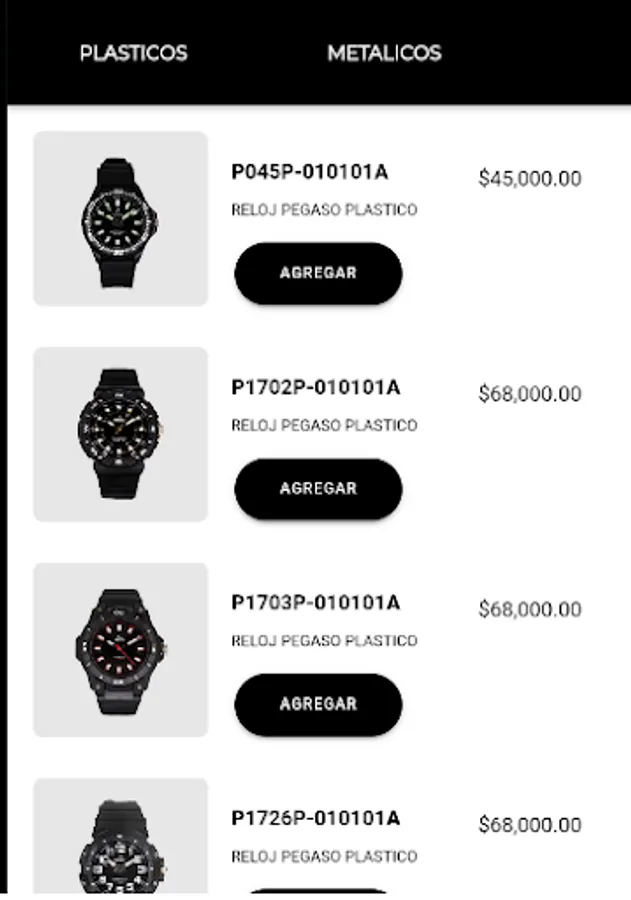Open the P1703P-010101A red-dial watch image
The image size is (631, 900).
pyautogui.click(x=121, y=650)
